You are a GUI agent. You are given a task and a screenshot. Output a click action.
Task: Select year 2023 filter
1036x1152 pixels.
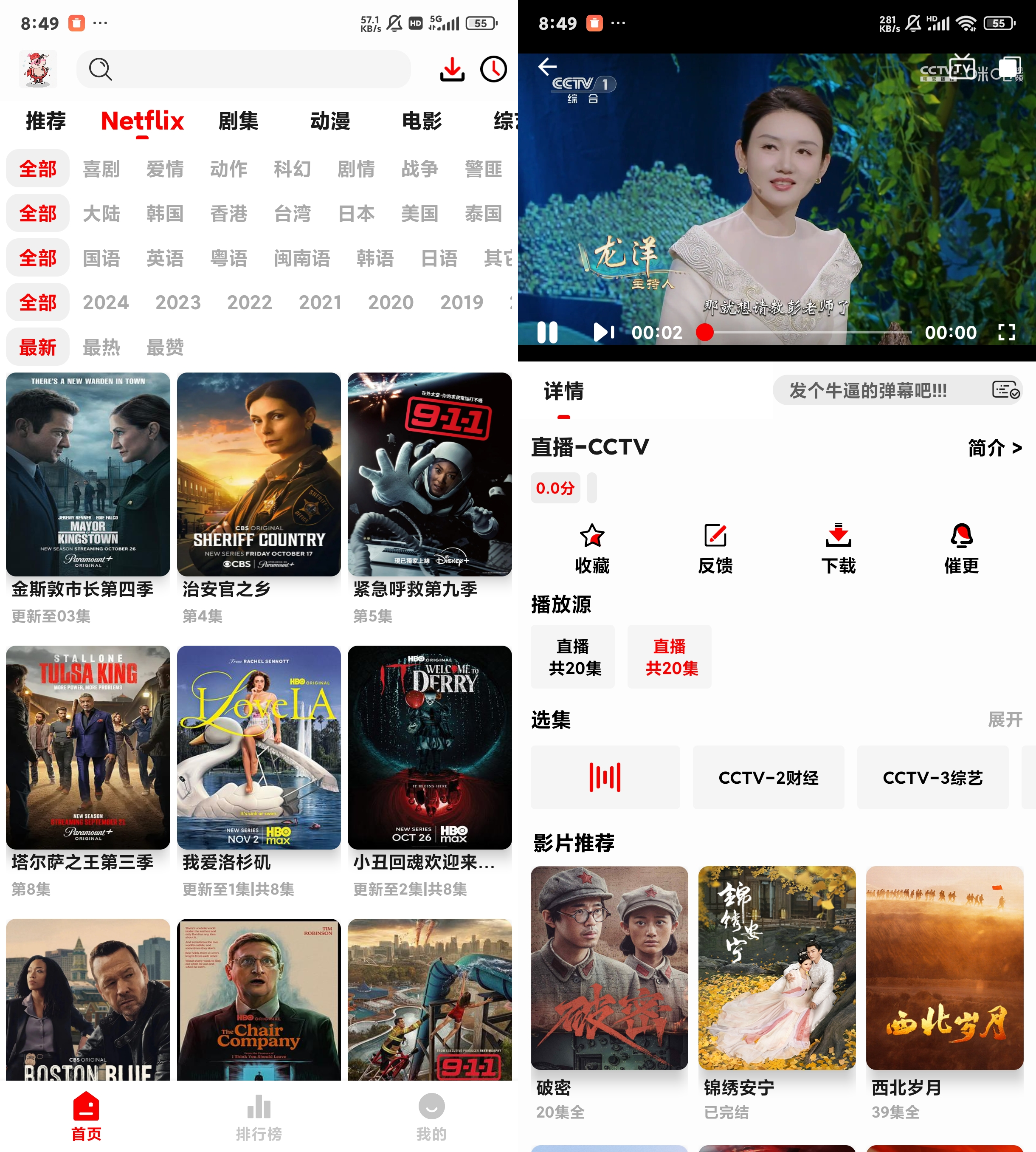click(178, 302)
